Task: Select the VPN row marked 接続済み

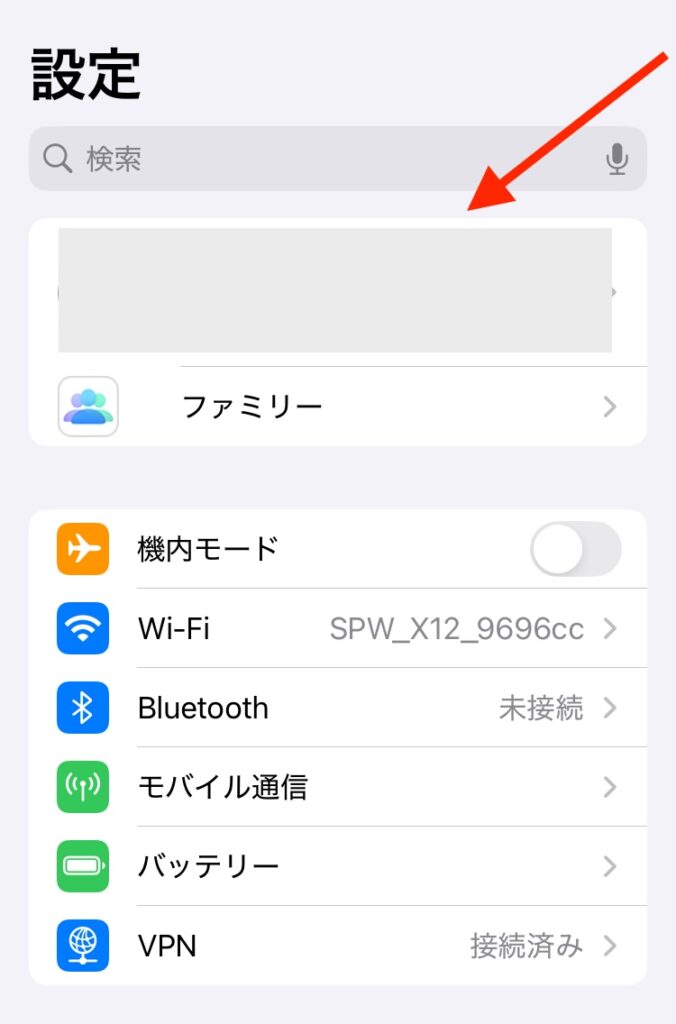Action: coord(338,945)
